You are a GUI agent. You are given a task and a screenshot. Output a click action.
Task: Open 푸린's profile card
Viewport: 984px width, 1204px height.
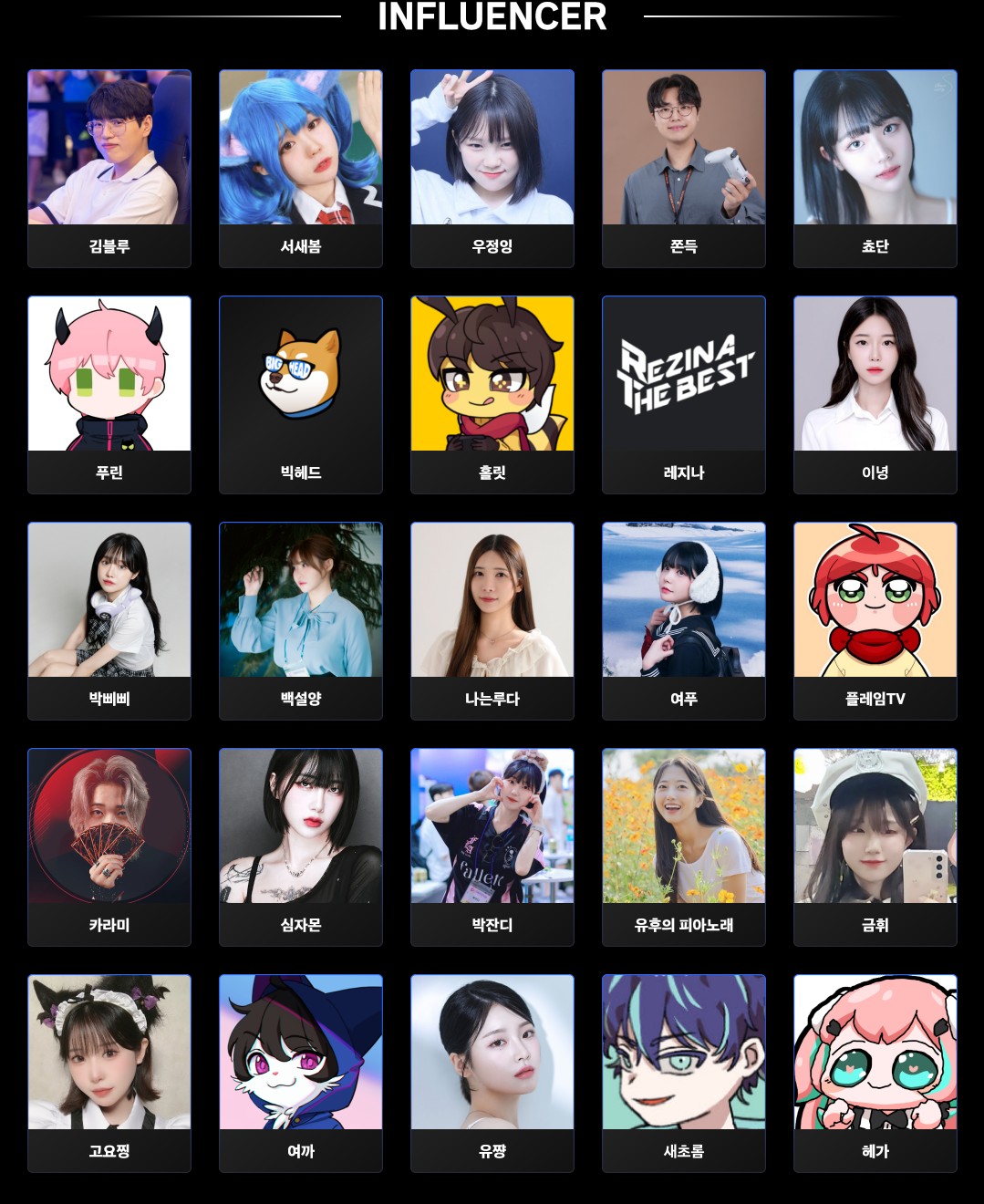point(109,394)
